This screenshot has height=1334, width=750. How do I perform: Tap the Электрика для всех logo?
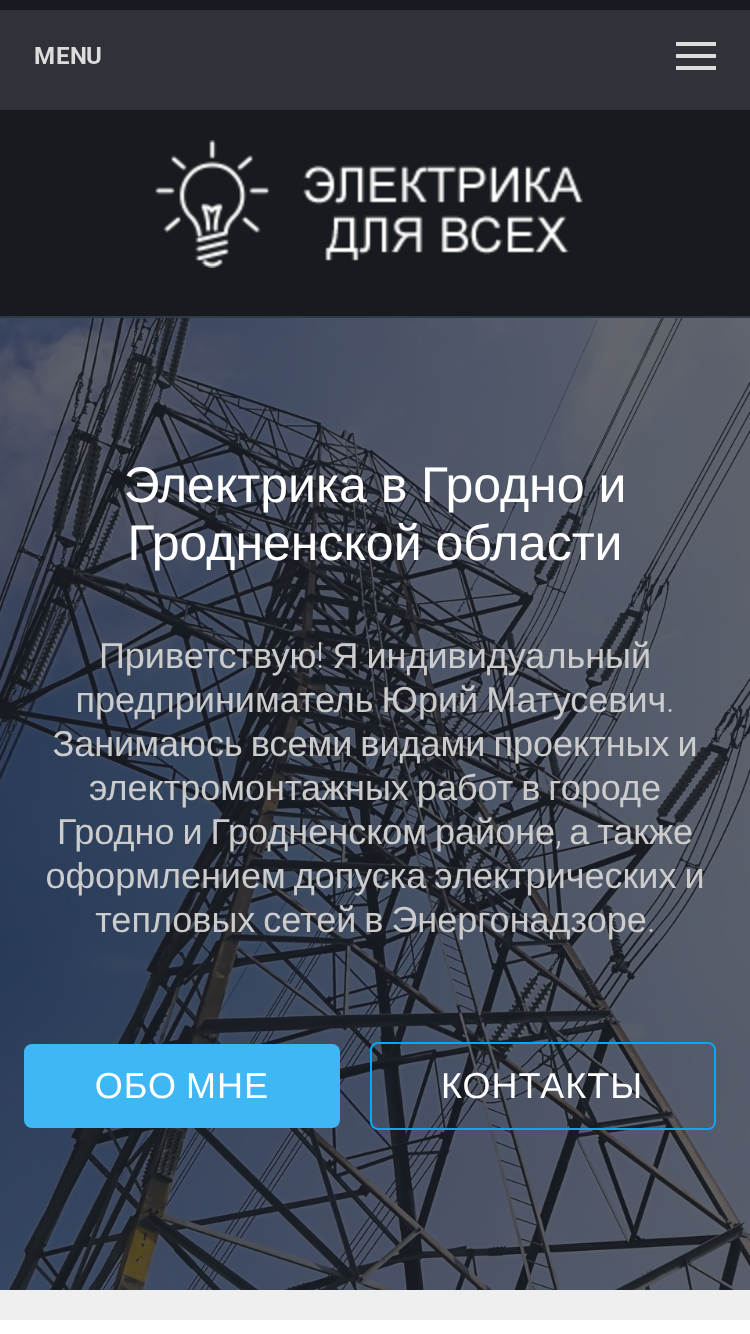point(369,205)
